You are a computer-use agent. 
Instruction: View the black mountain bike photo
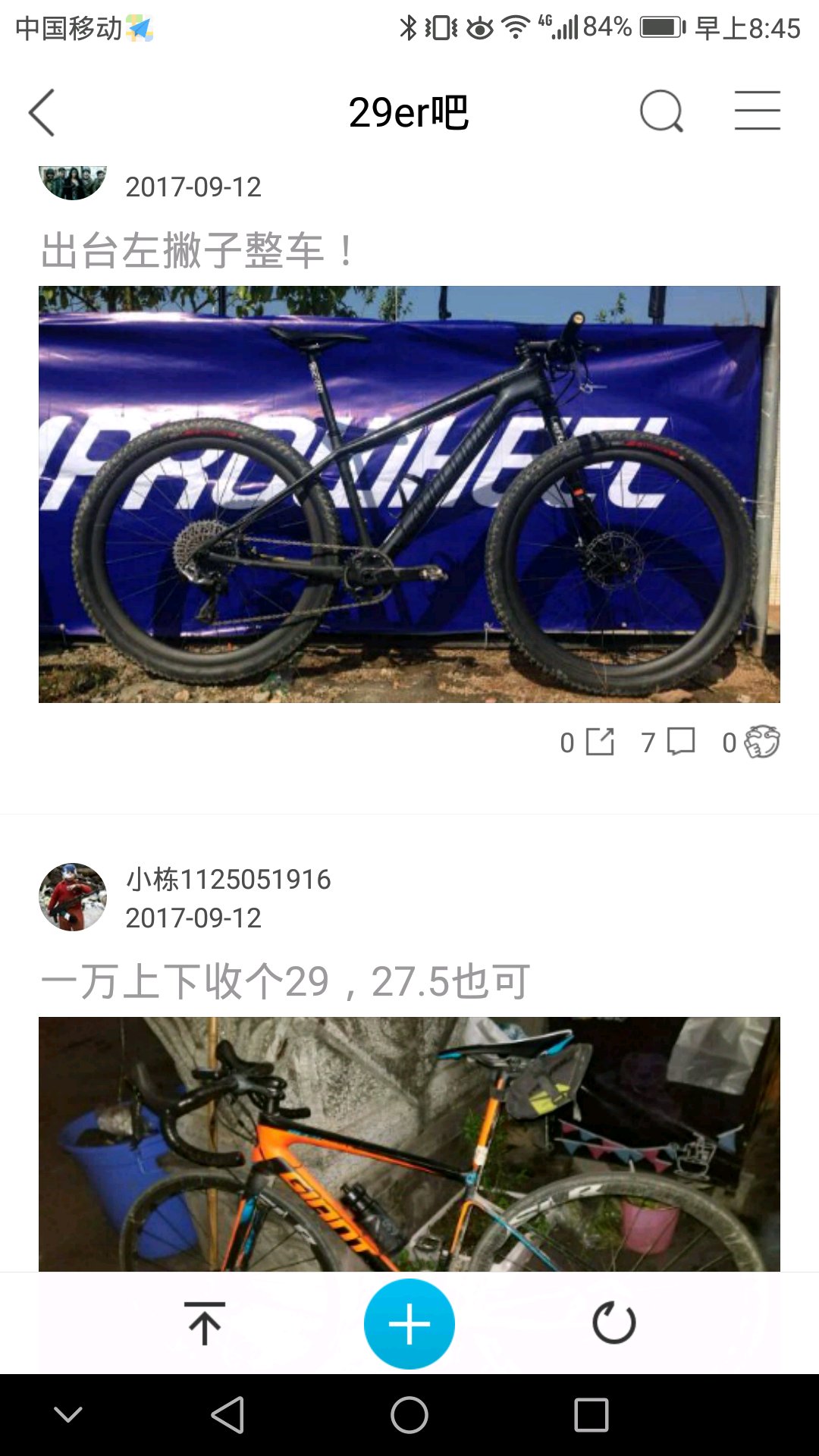(x=409, y=494)
